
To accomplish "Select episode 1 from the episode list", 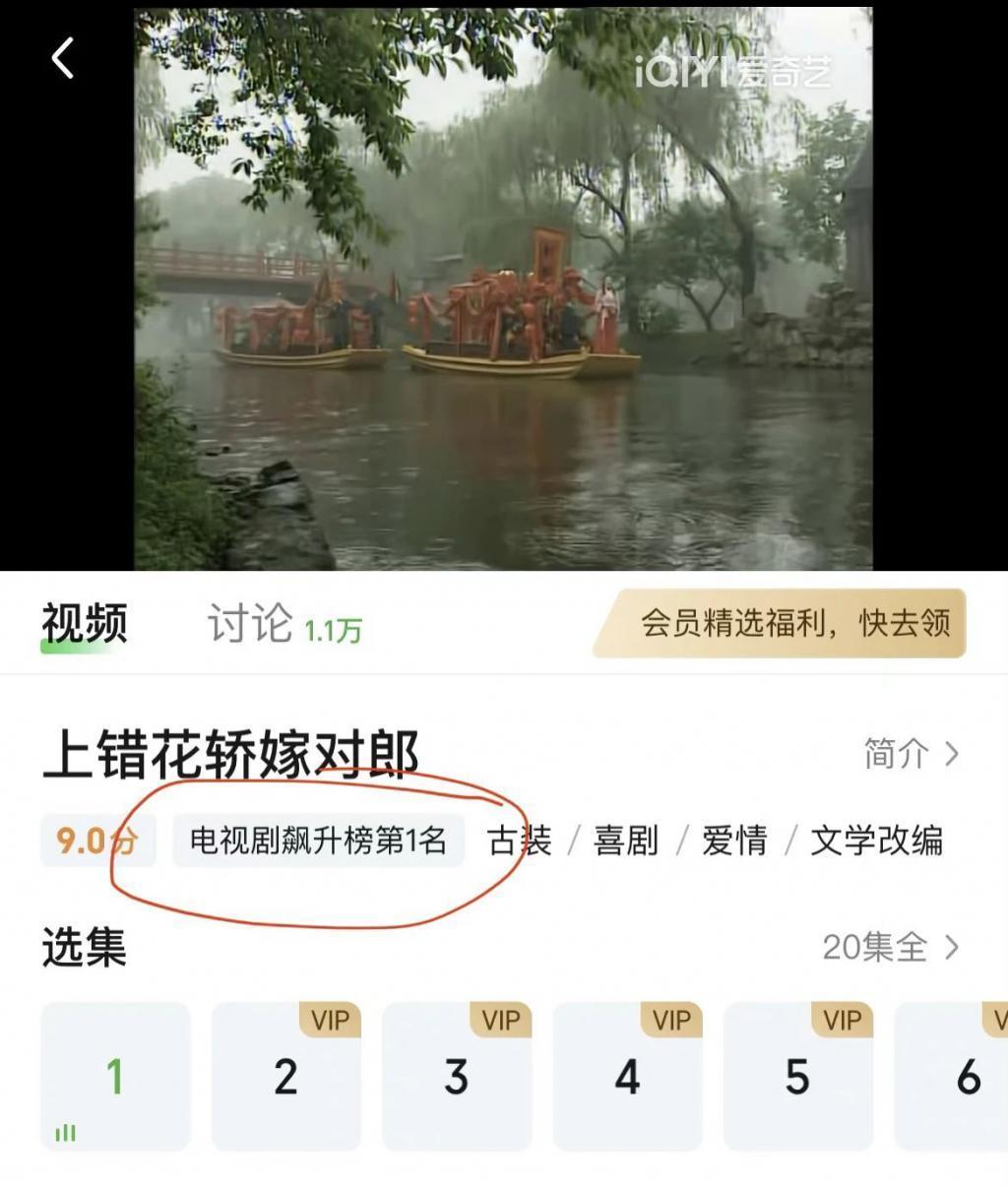I will coord(115,1076).
